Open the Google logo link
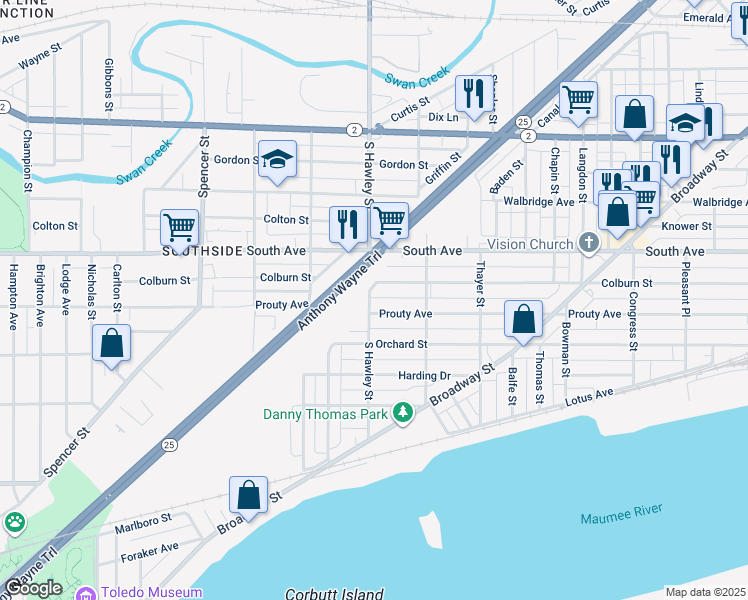The image size is (748, 600). pyautogui.click(x=32, y=588)
